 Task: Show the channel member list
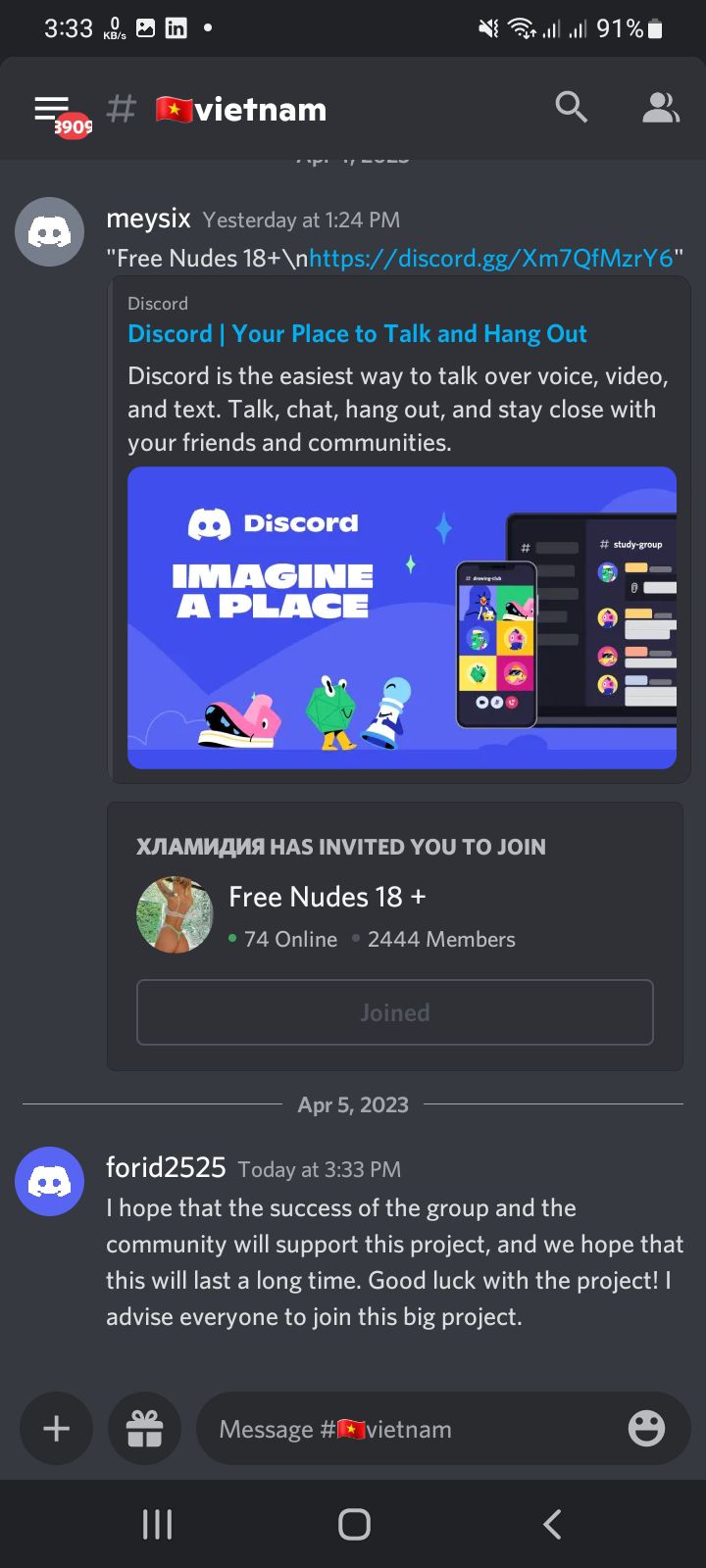tap(660, 108)
